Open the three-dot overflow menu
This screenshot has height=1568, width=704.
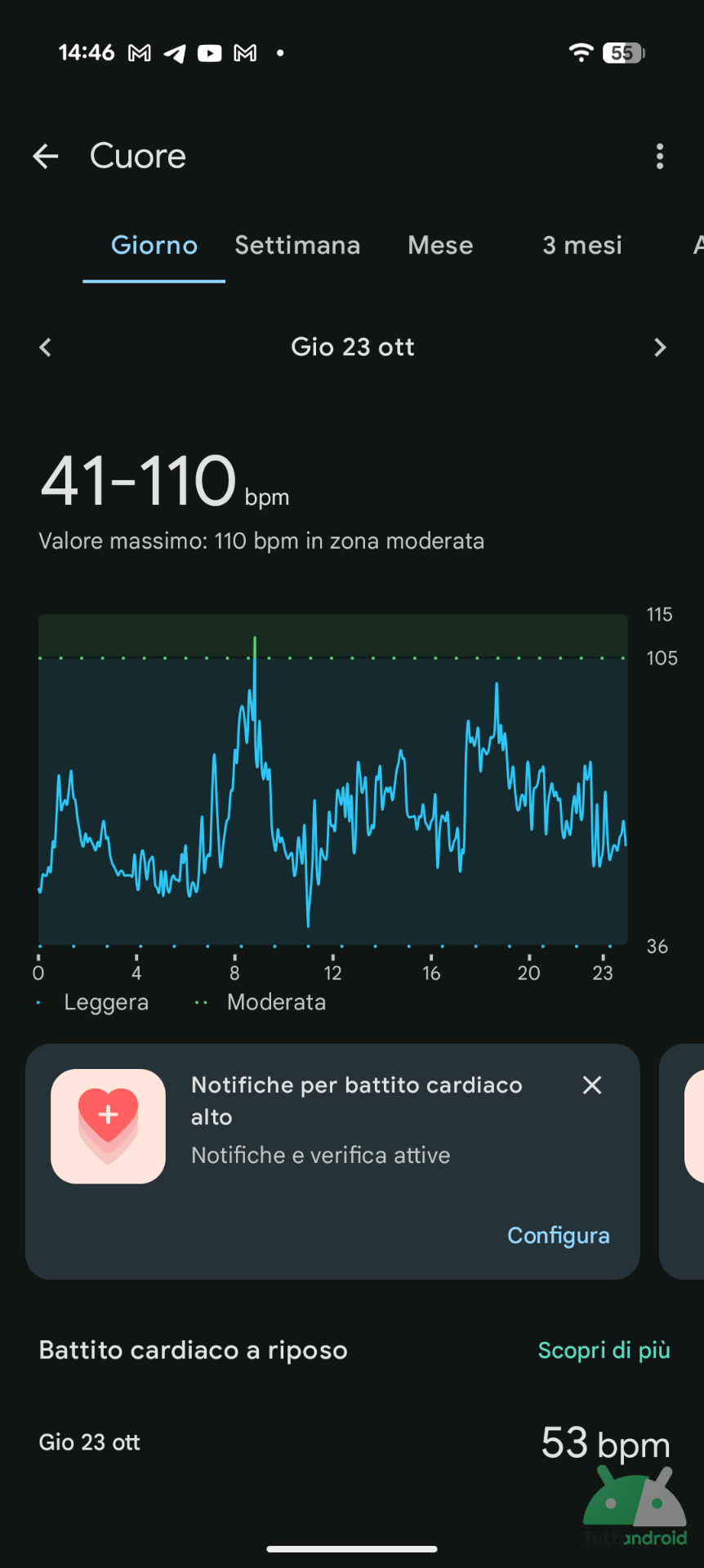(x=659, y=156)
